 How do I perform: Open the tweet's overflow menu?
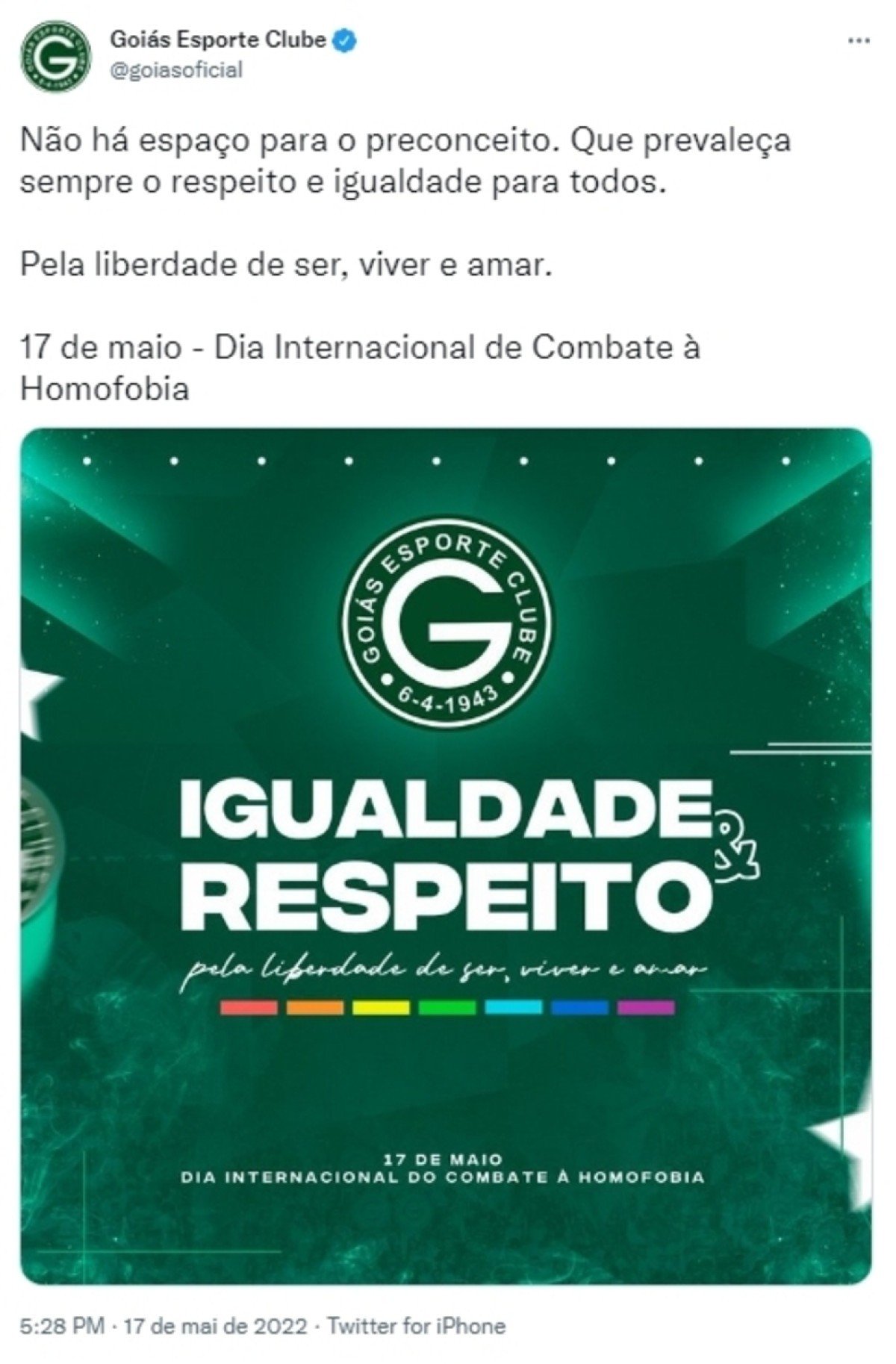860,40
